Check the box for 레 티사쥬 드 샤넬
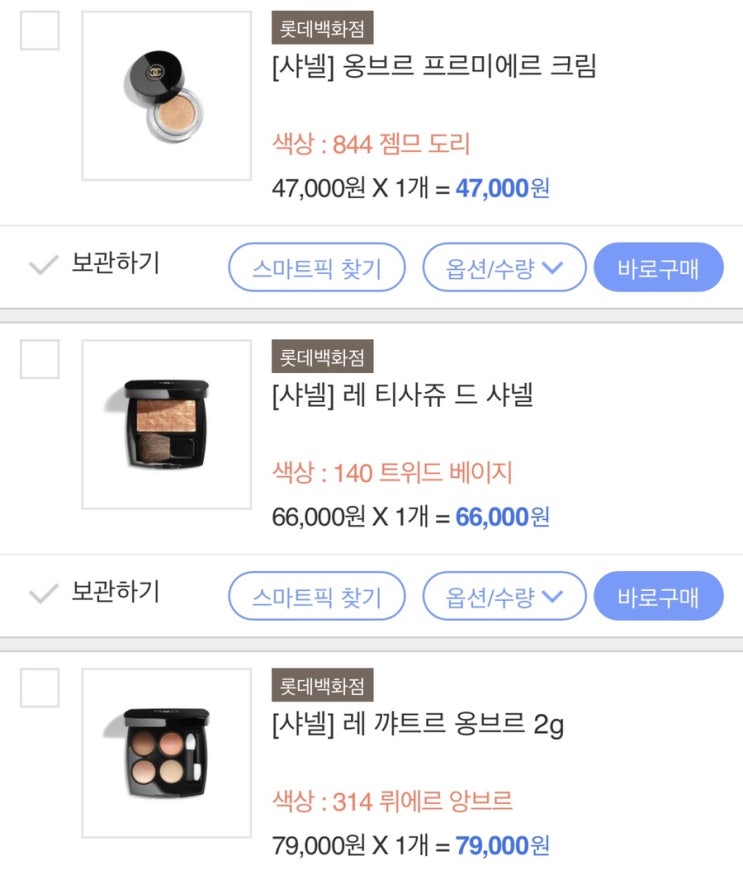The height and width of the screenshot is (870, 743). tap(39, 359)
